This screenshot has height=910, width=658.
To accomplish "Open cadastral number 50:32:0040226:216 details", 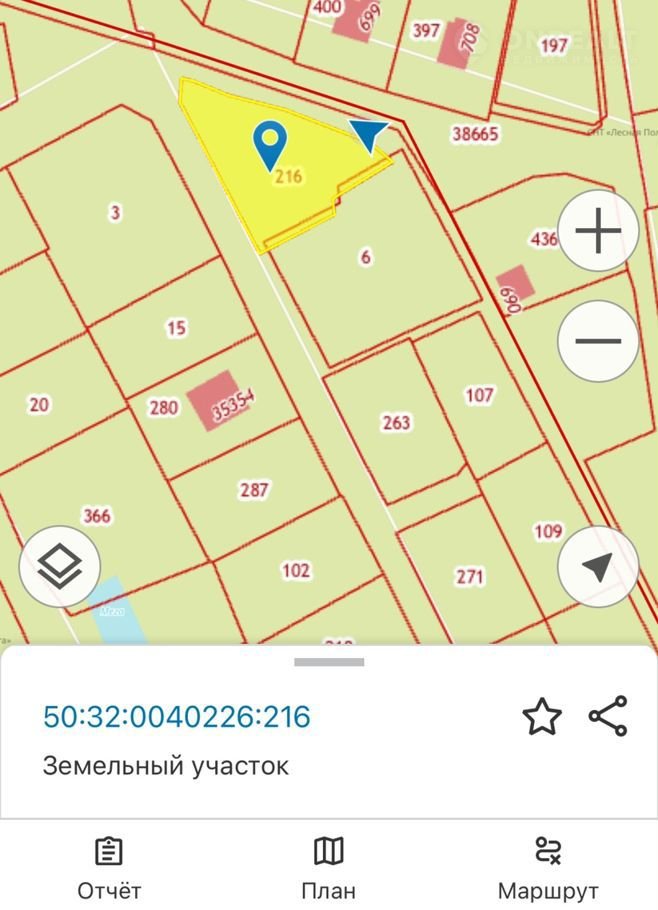I will [177, 717].
